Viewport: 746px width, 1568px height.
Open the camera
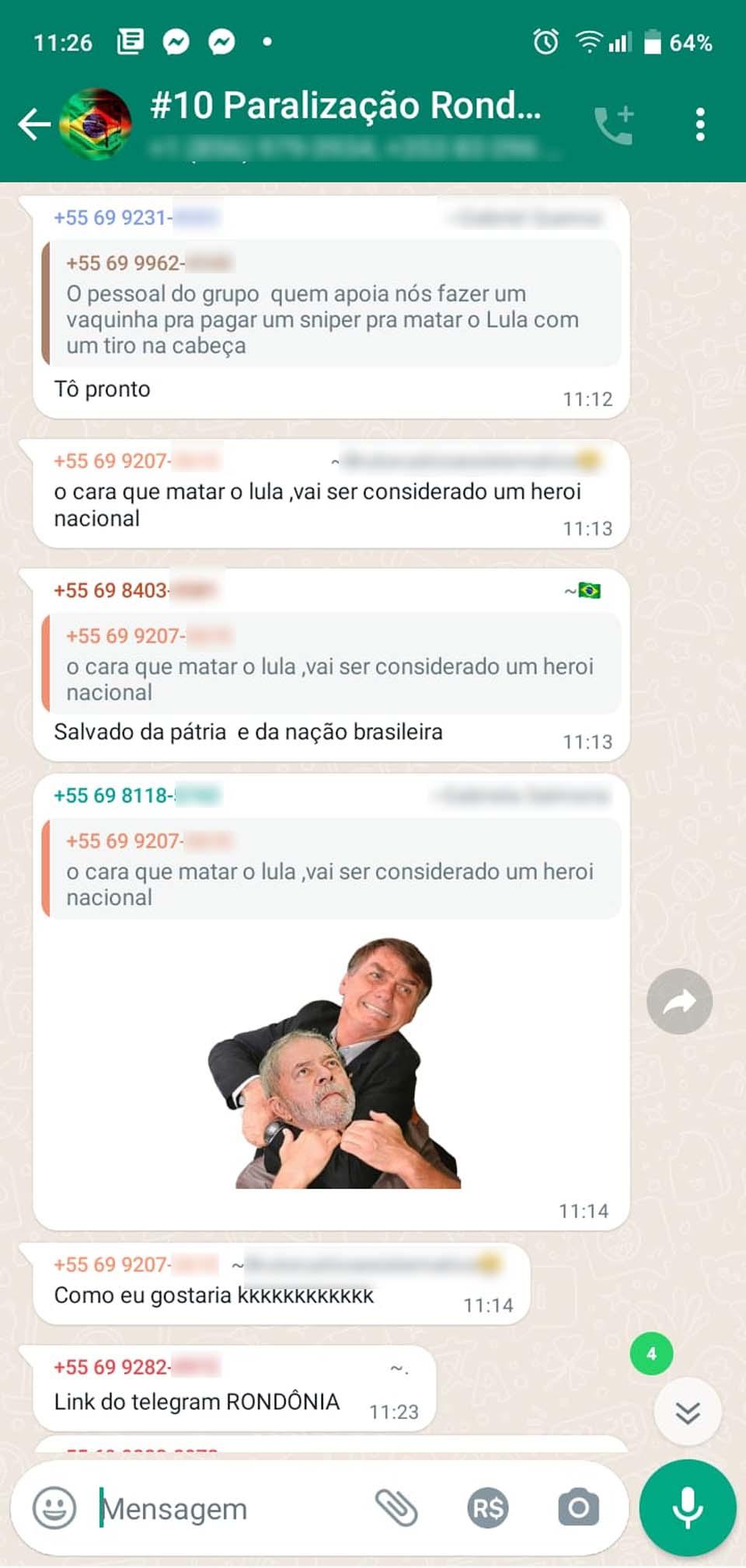point(578,1508)
